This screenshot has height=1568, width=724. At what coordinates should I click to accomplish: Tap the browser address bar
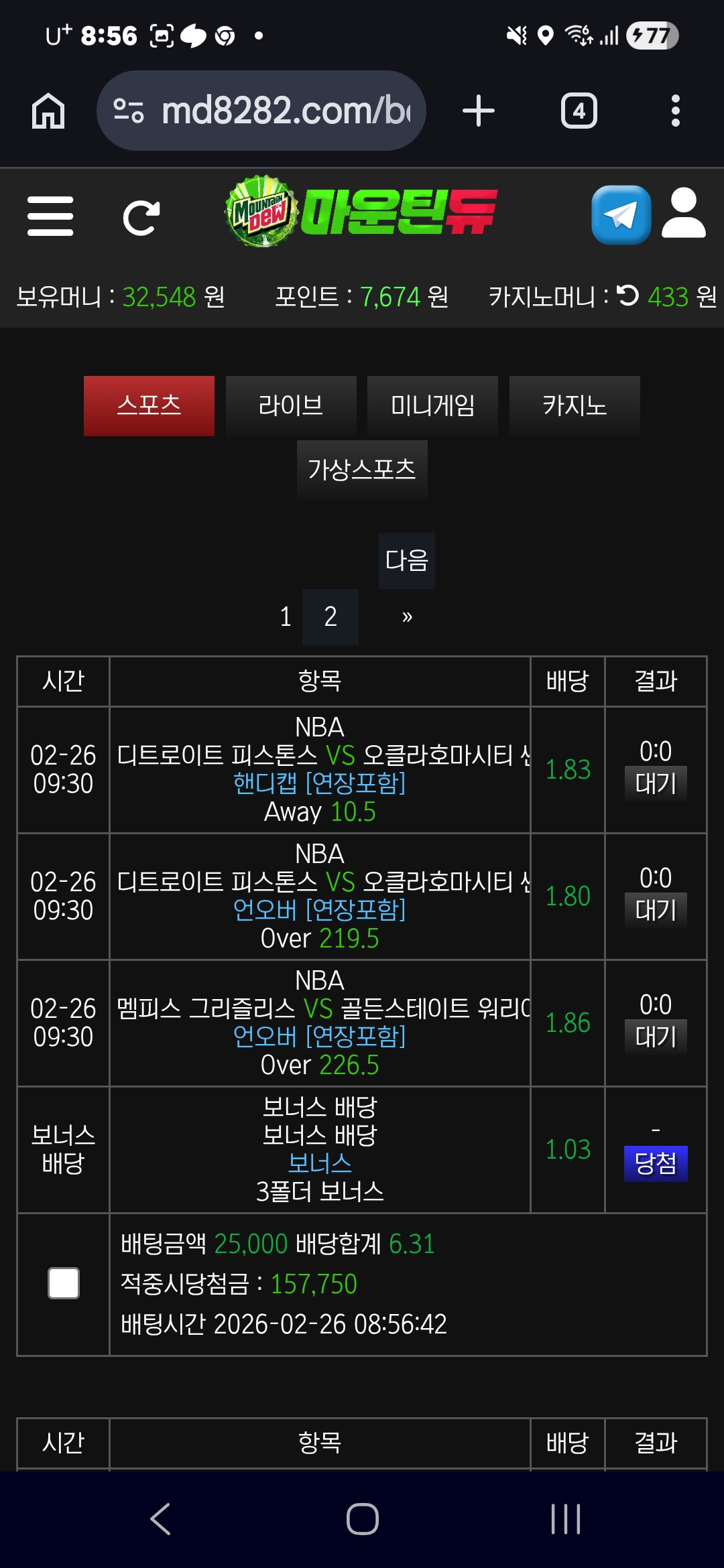(x=282, y=111)
